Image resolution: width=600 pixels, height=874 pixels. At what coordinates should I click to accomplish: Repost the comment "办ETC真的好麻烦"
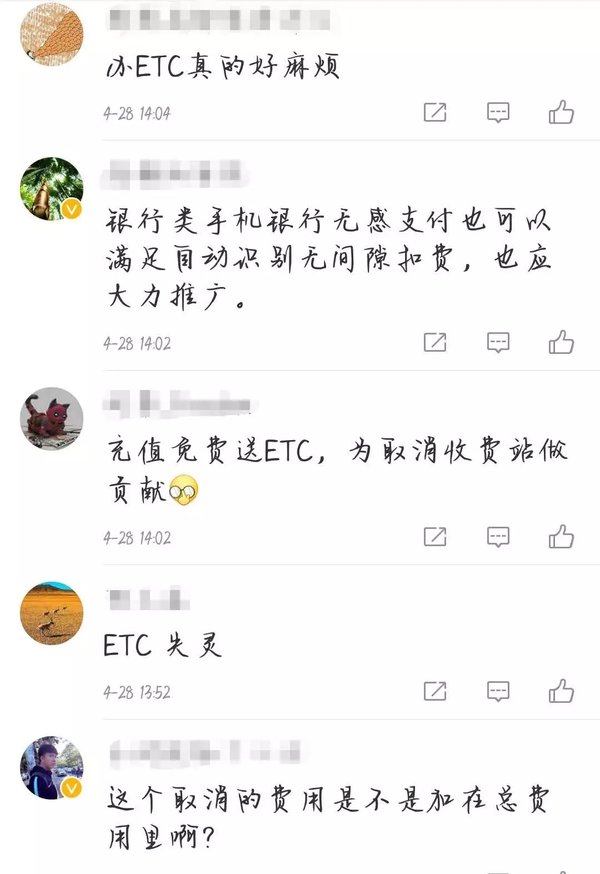pos(435,112)
